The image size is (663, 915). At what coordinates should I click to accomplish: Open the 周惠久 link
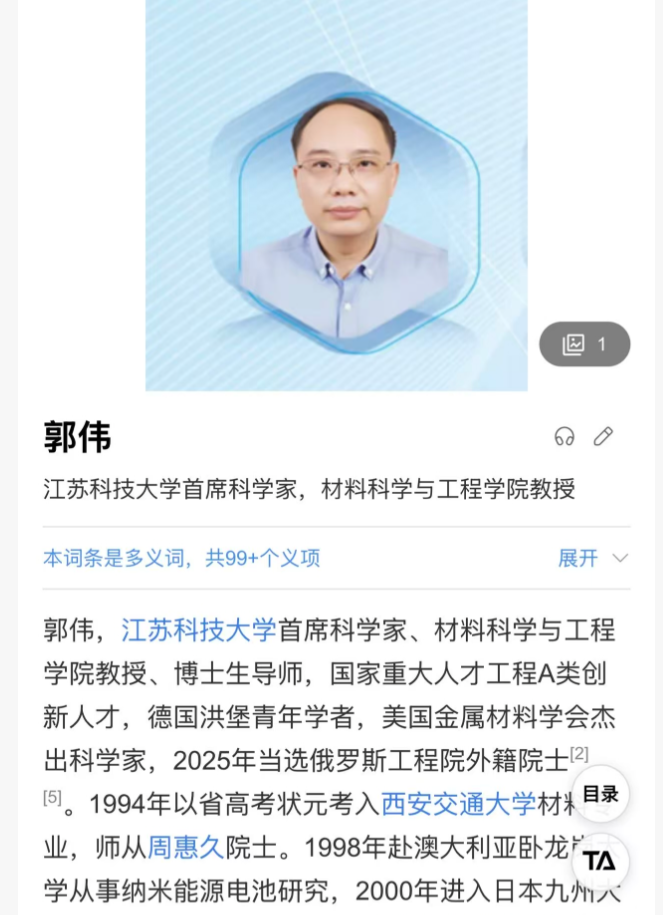pyautogui.click(x=186, y=848)
